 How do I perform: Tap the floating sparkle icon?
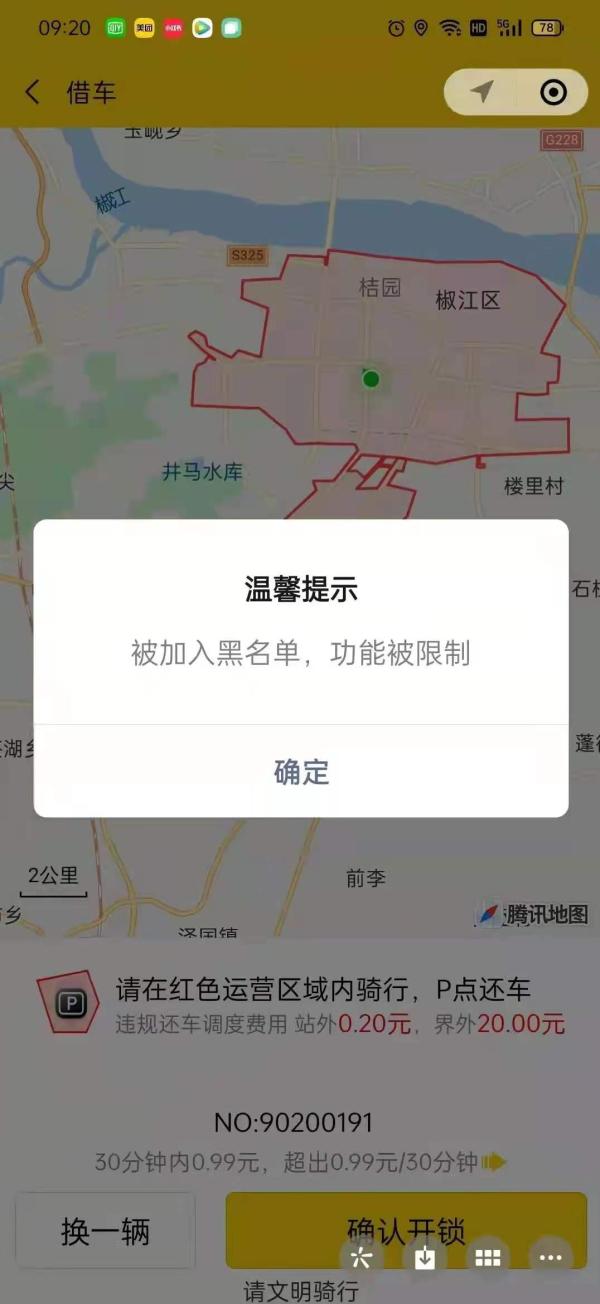click(362, 1259)
